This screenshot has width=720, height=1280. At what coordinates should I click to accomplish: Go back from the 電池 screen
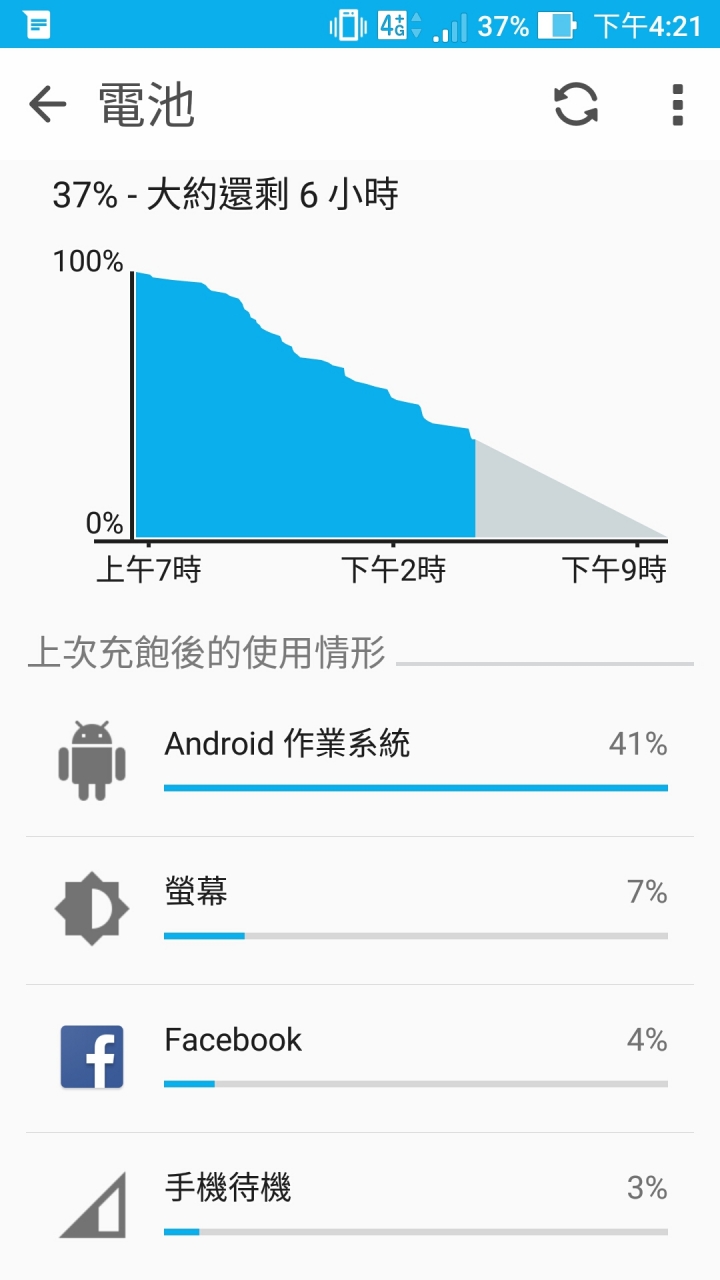pyautogui.click(x=47, y=104)
